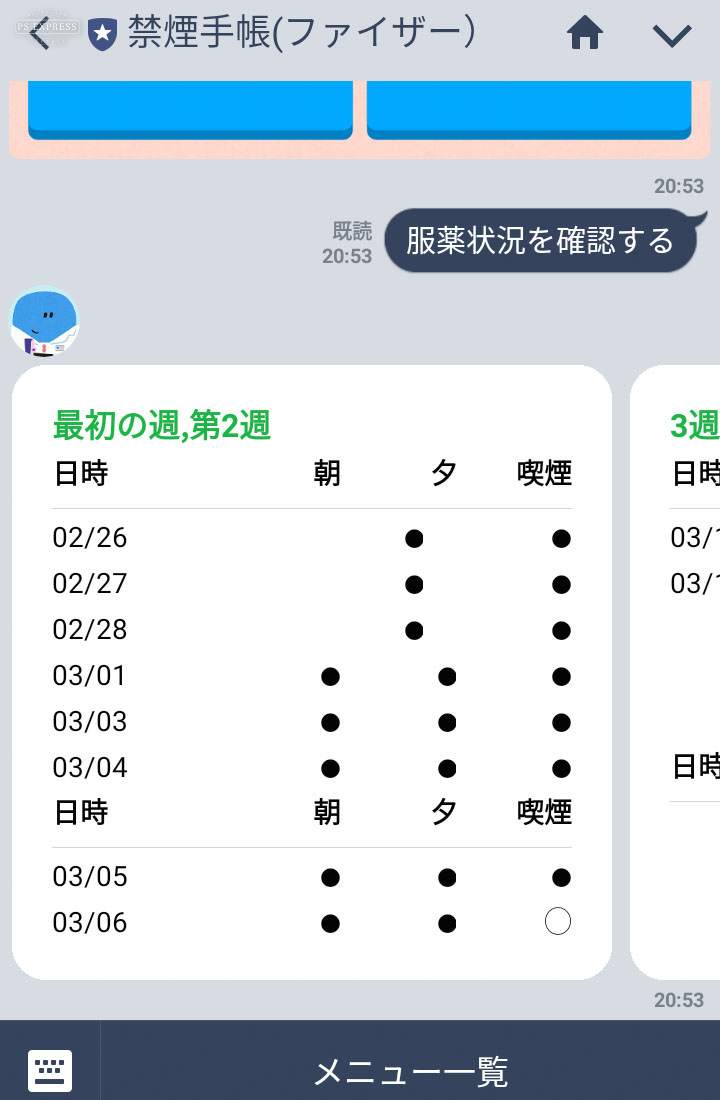Open the home icon in the header
720x1100 pixels.
pyautogui.click(x=585, y=35)
